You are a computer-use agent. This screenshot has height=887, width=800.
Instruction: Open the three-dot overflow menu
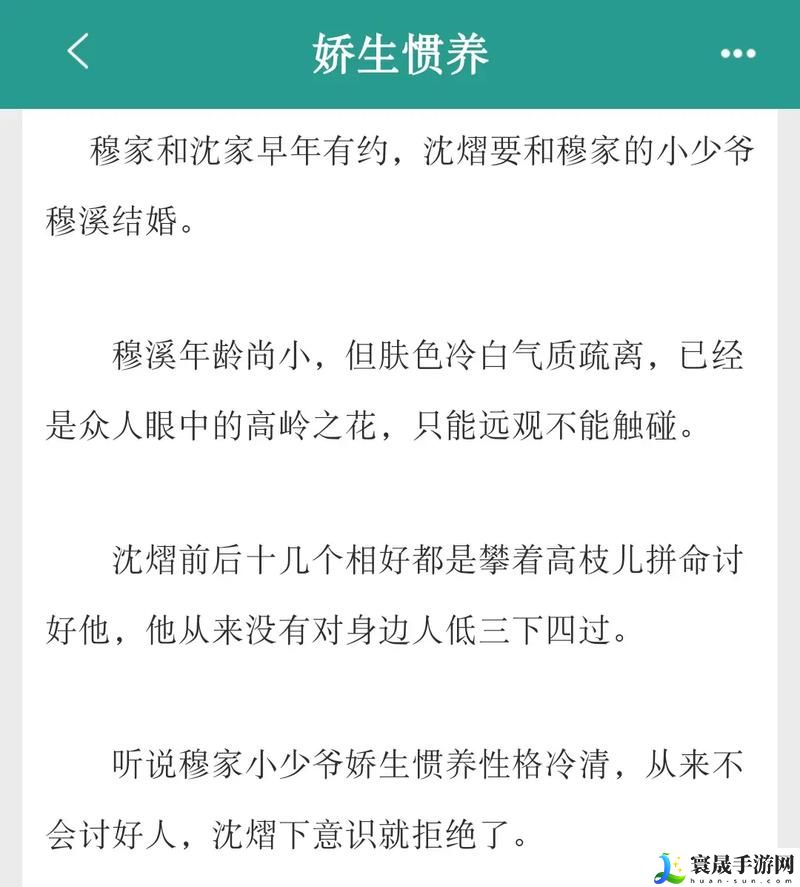(738, 54)
